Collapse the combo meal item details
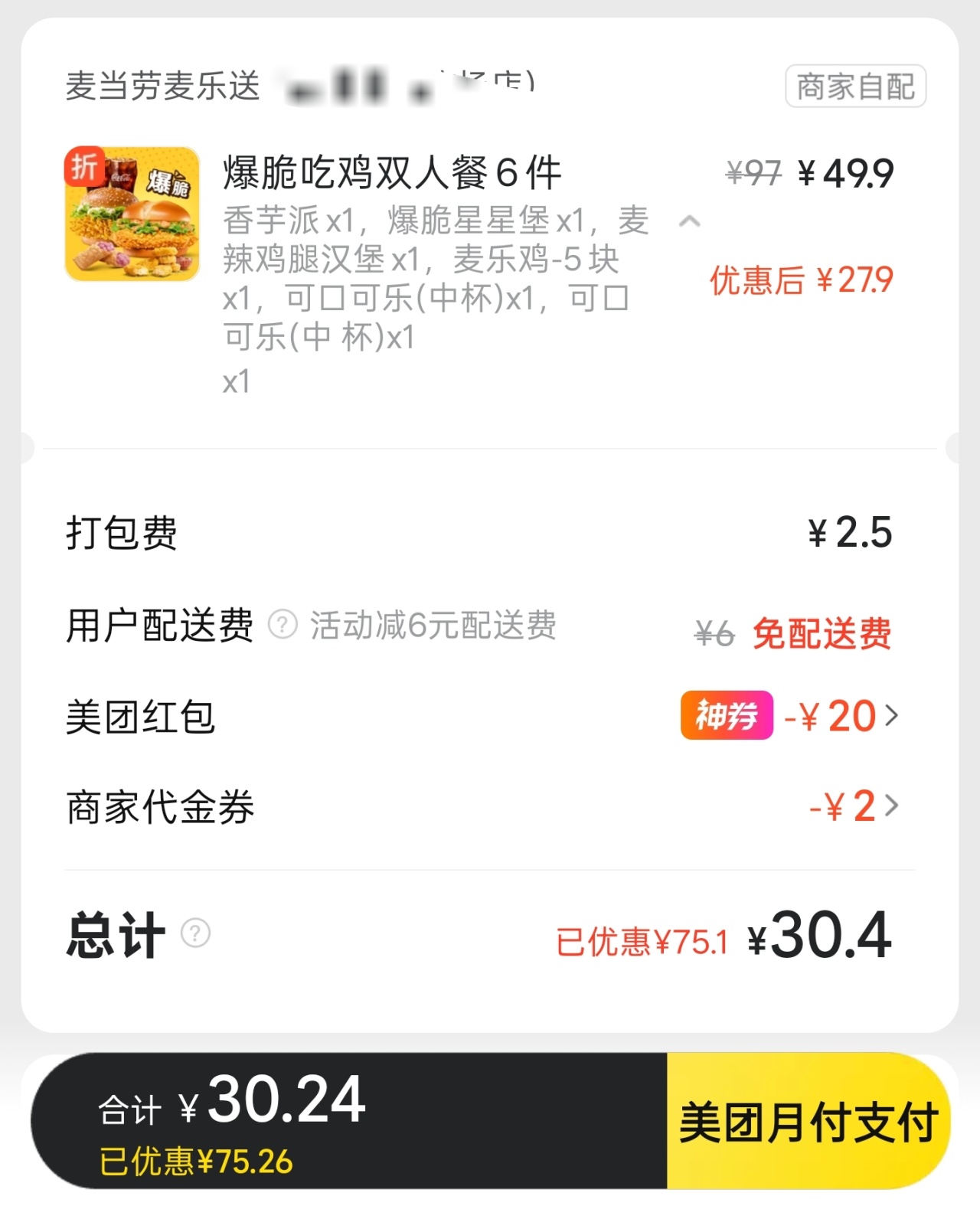Image resolution: width=980 pixels, height=1219 pixels. 689,222
